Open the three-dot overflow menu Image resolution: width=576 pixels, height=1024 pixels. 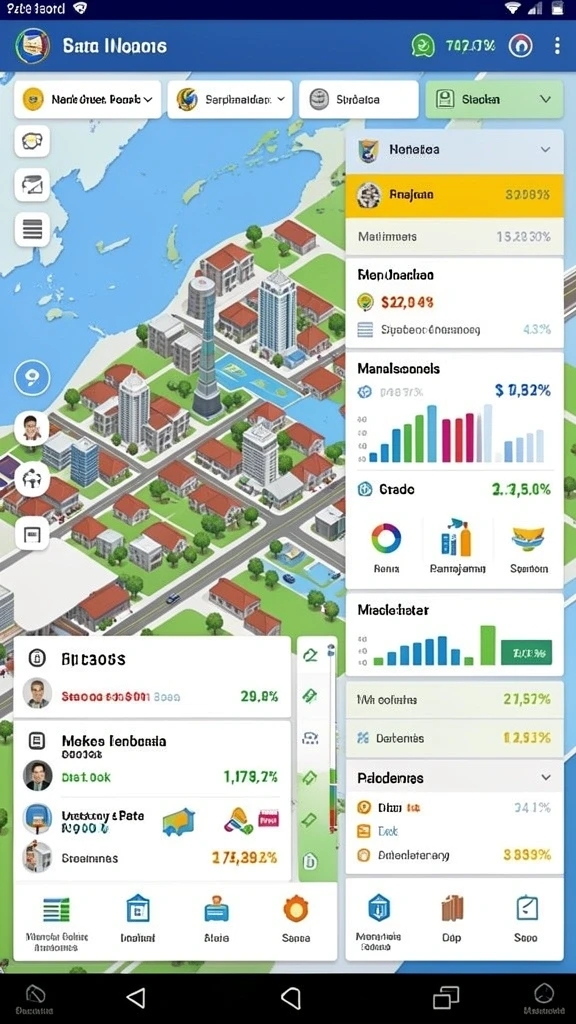coord(556,46)
